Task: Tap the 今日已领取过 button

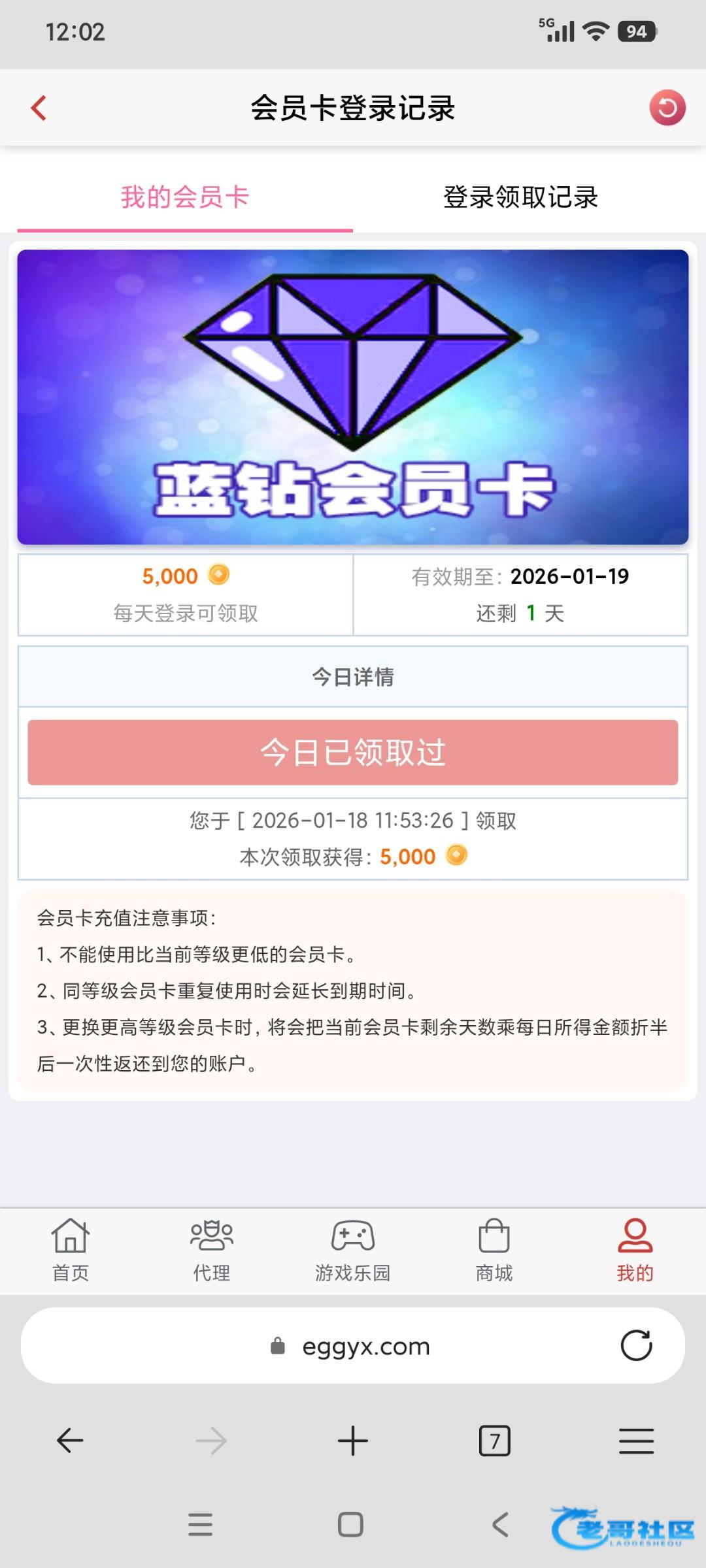Action: click(353, 752)
